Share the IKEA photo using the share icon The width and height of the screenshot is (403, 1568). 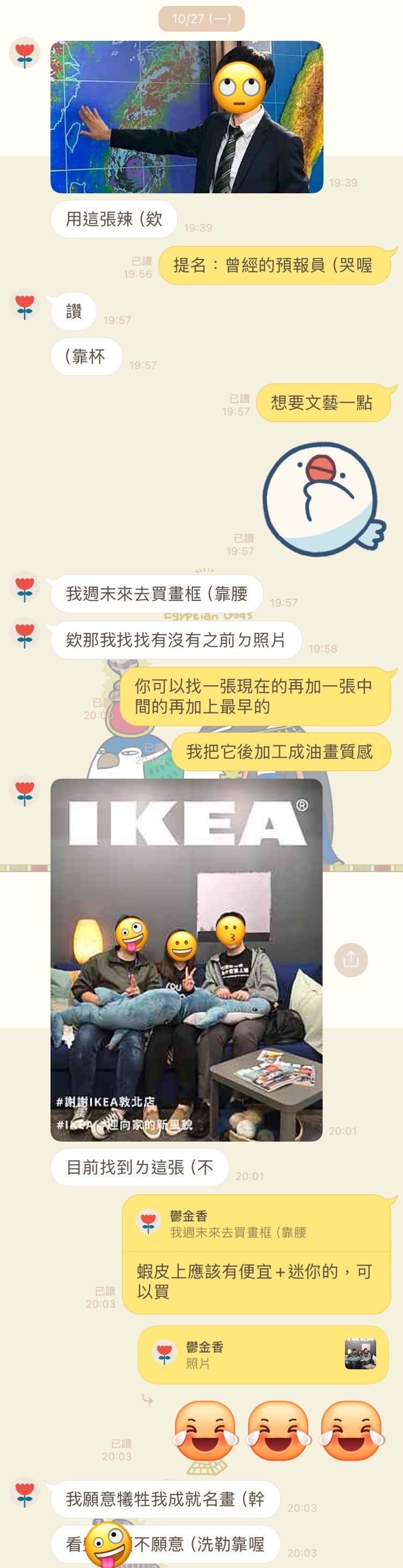[x=351, y=959]
